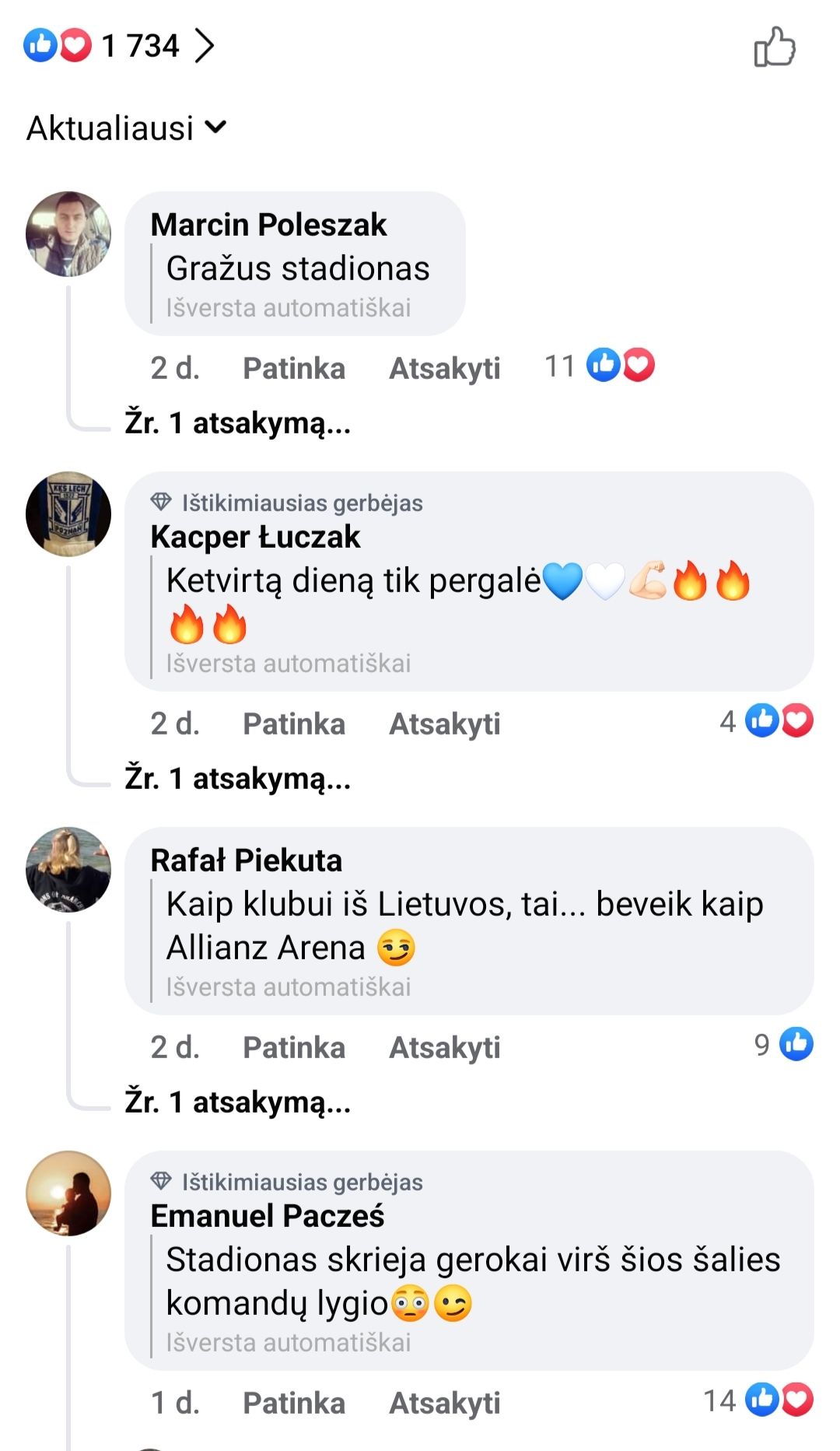The image size is (840, 1451).
Task: Reply to Emanuel Pacześ's comment
Action: 444,1403
